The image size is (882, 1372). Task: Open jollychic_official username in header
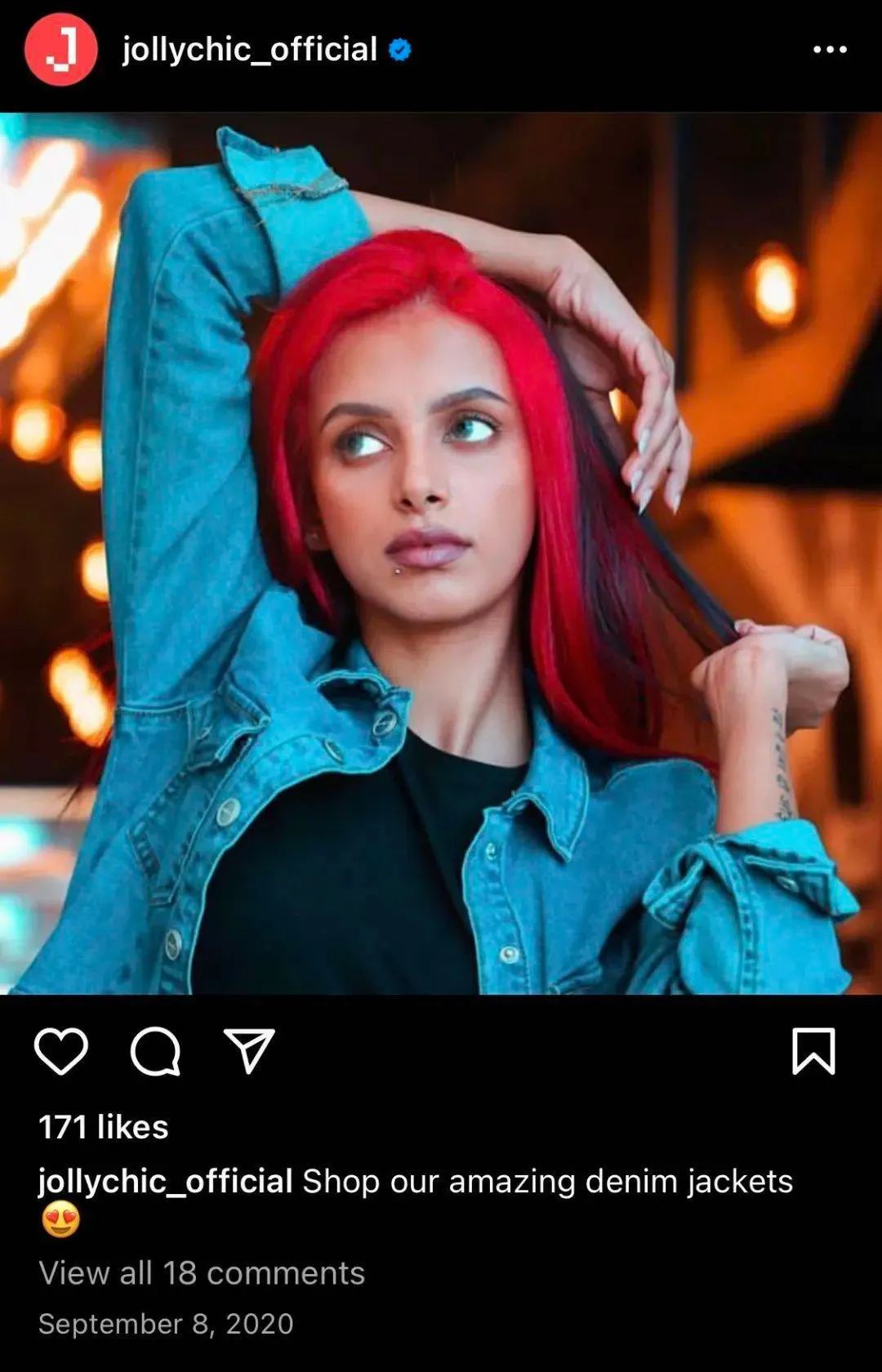point(250,50)
